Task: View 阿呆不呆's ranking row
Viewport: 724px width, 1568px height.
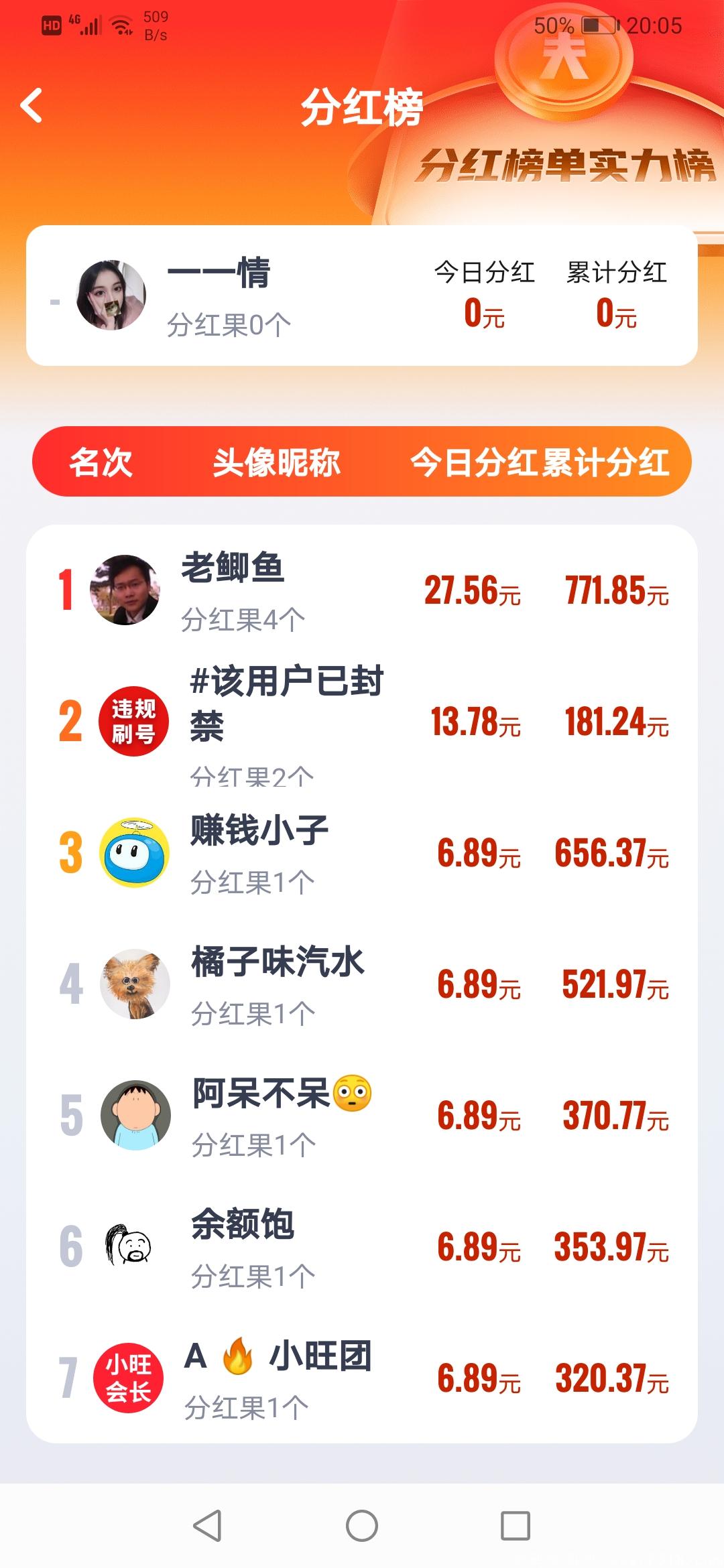Action: coord(362,1116)
